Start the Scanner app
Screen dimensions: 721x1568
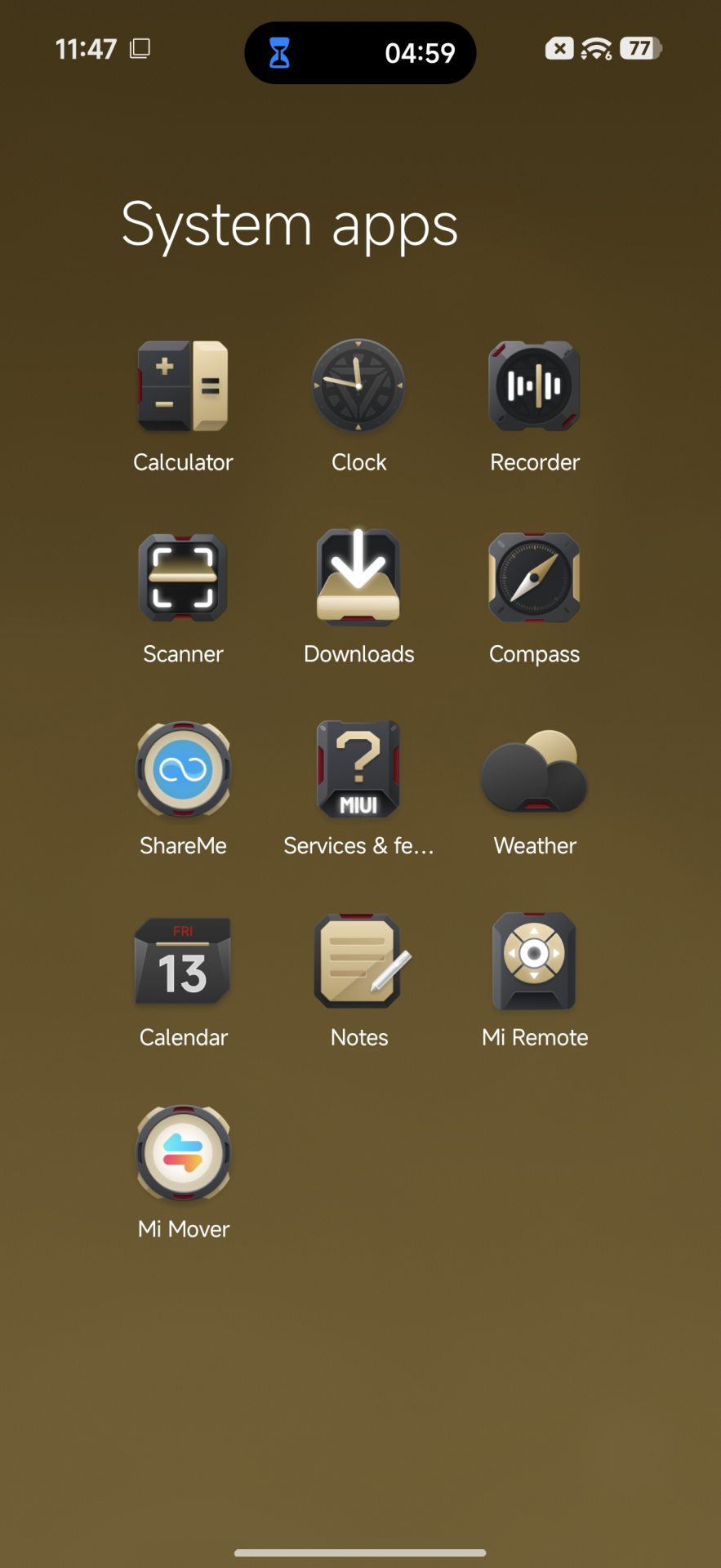tap(183, 578)
